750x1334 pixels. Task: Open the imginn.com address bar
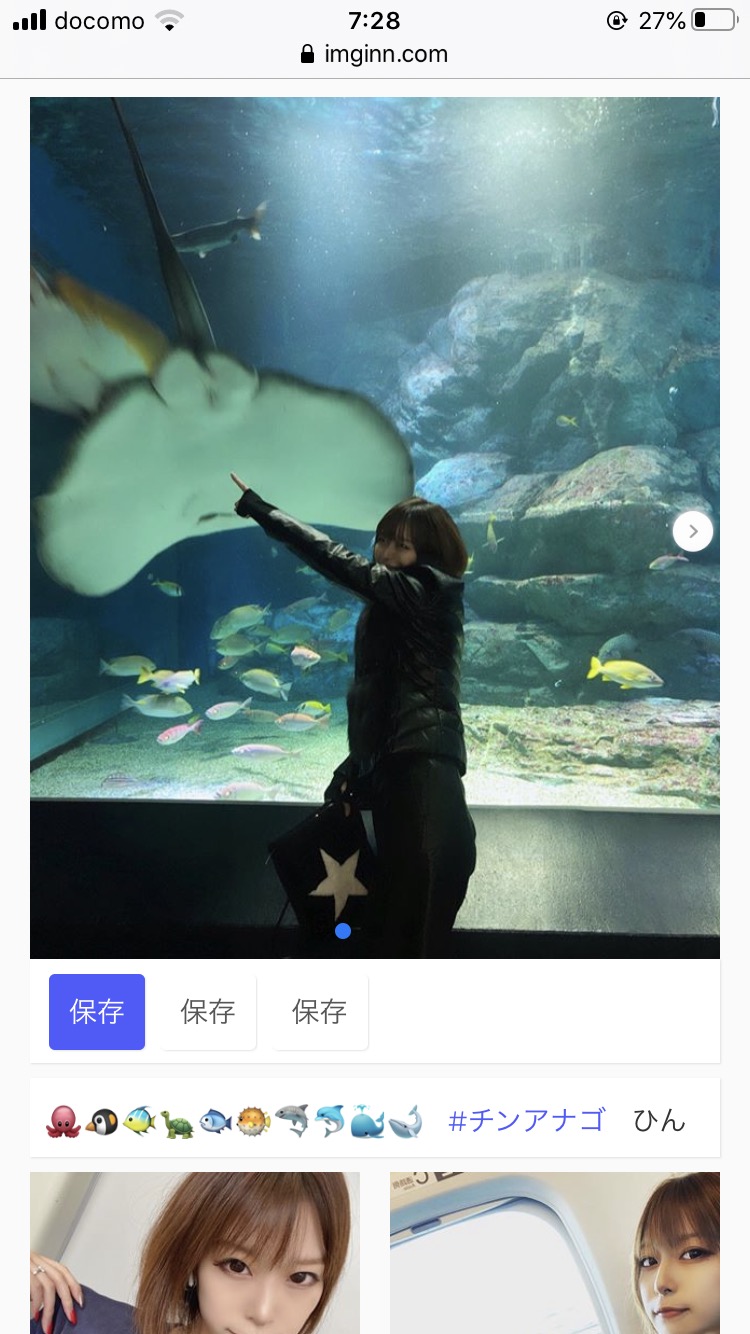[x=375, y=54]
